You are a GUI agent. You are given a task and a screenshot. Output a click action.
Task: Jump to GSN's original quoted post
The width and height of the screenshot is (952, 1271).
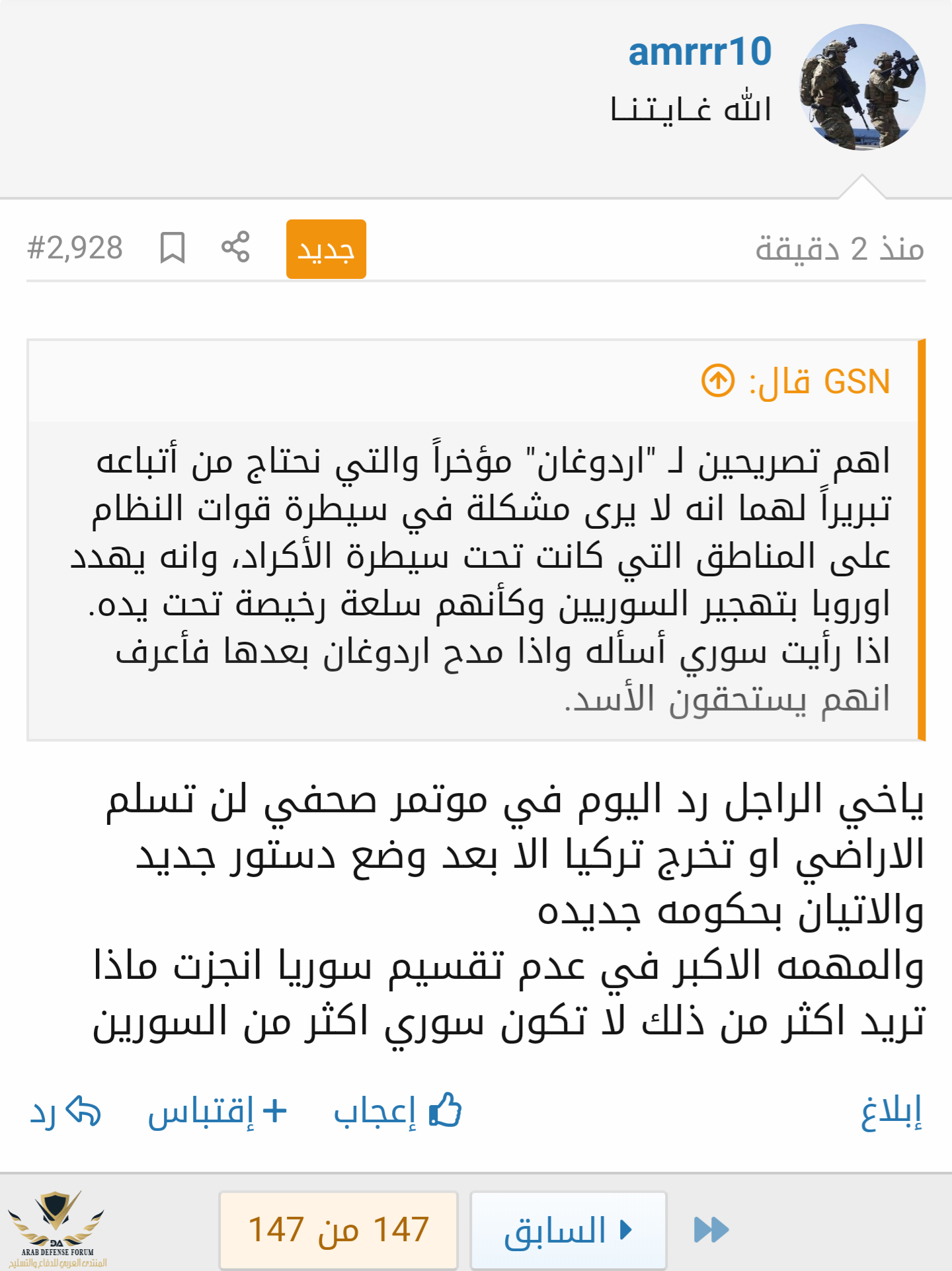click(718, 381)
